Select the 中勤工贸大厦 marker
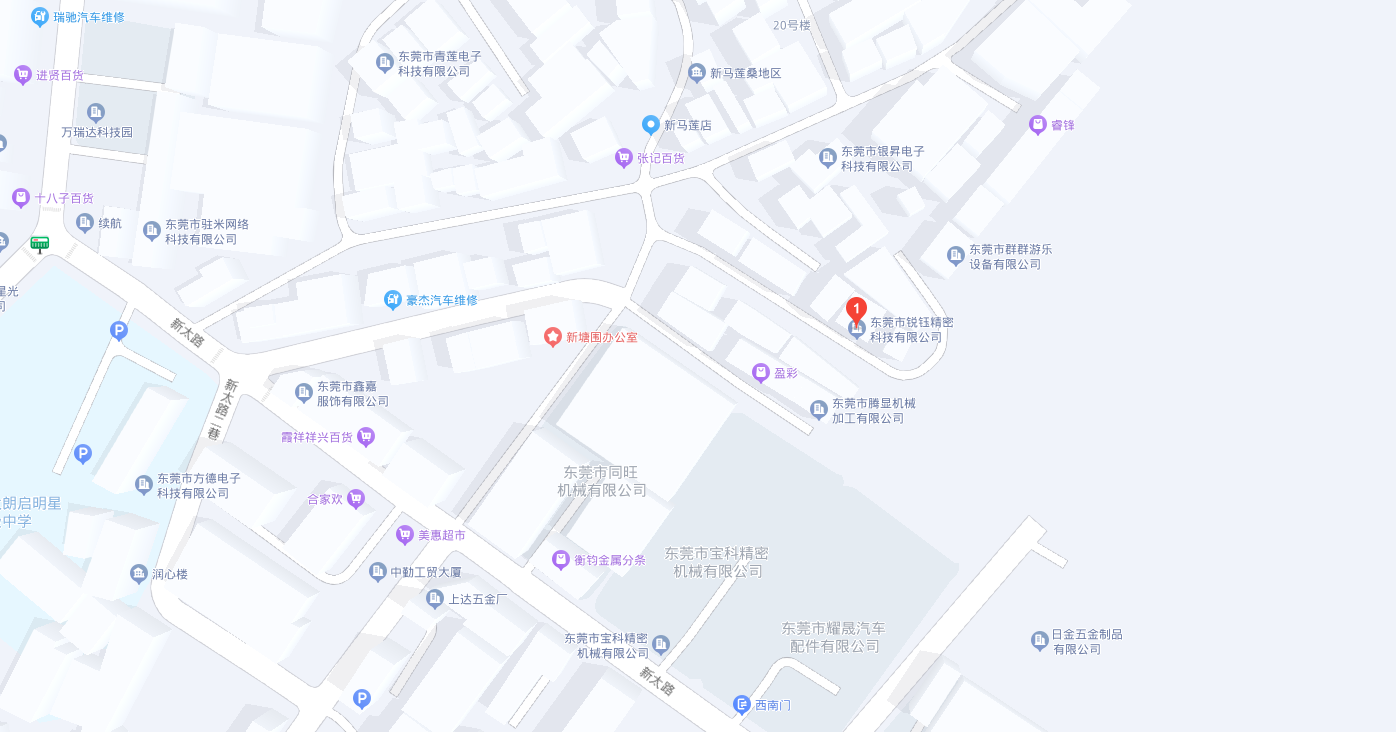 [x=378, y=572]
